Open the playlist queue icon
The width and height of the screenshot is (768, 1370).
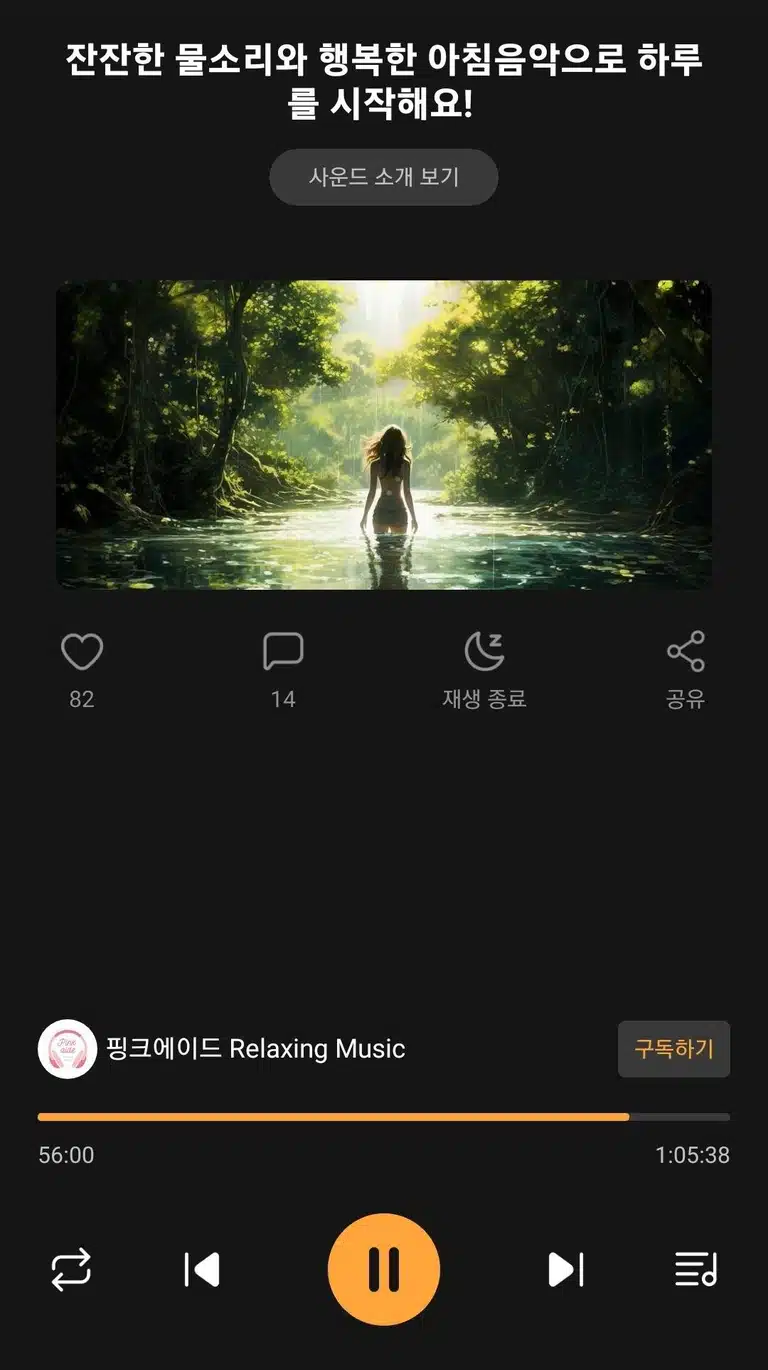pos(696,1270)
